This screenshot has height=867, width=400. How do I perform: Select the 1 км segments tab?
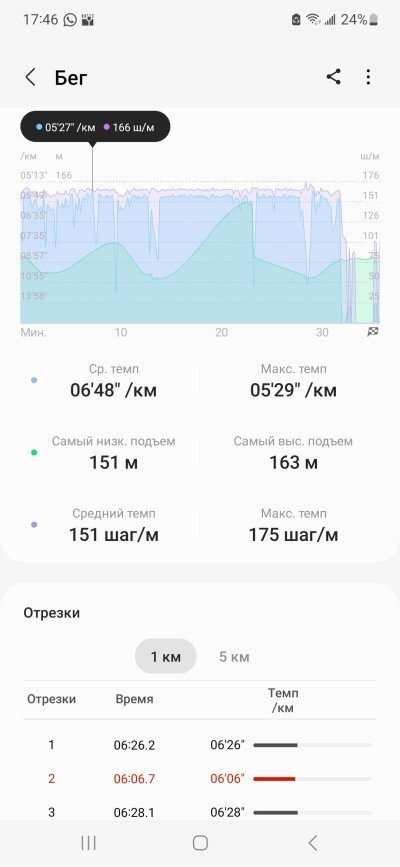(x=166, y=656)
